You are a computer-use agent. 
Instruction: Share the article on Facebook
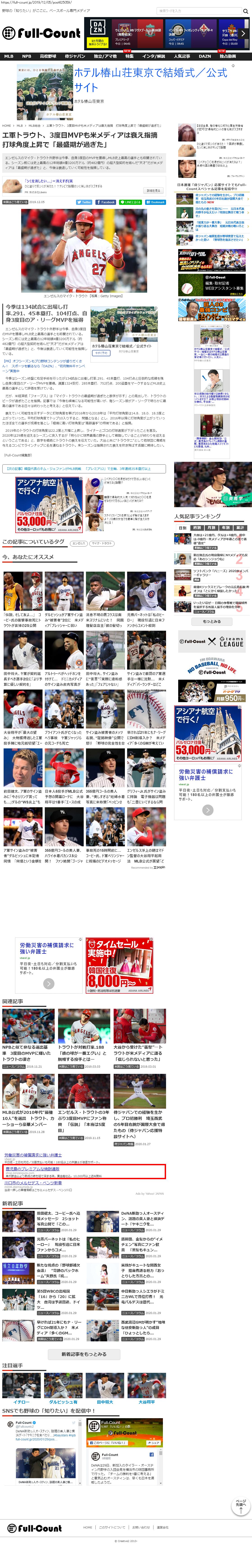(x=106, y=202)
